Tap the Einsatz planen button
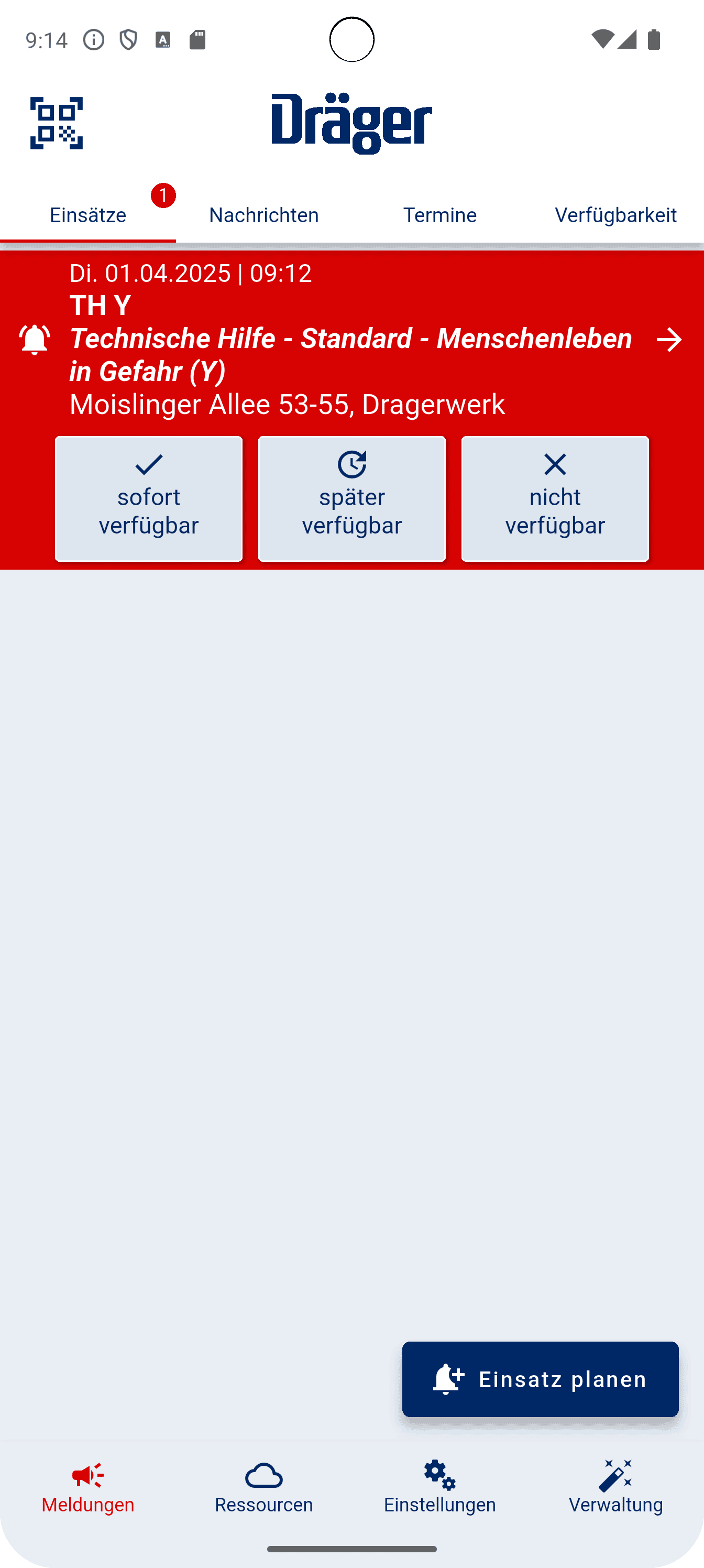The image size is (704, 1568). [x=540, y=1379]
